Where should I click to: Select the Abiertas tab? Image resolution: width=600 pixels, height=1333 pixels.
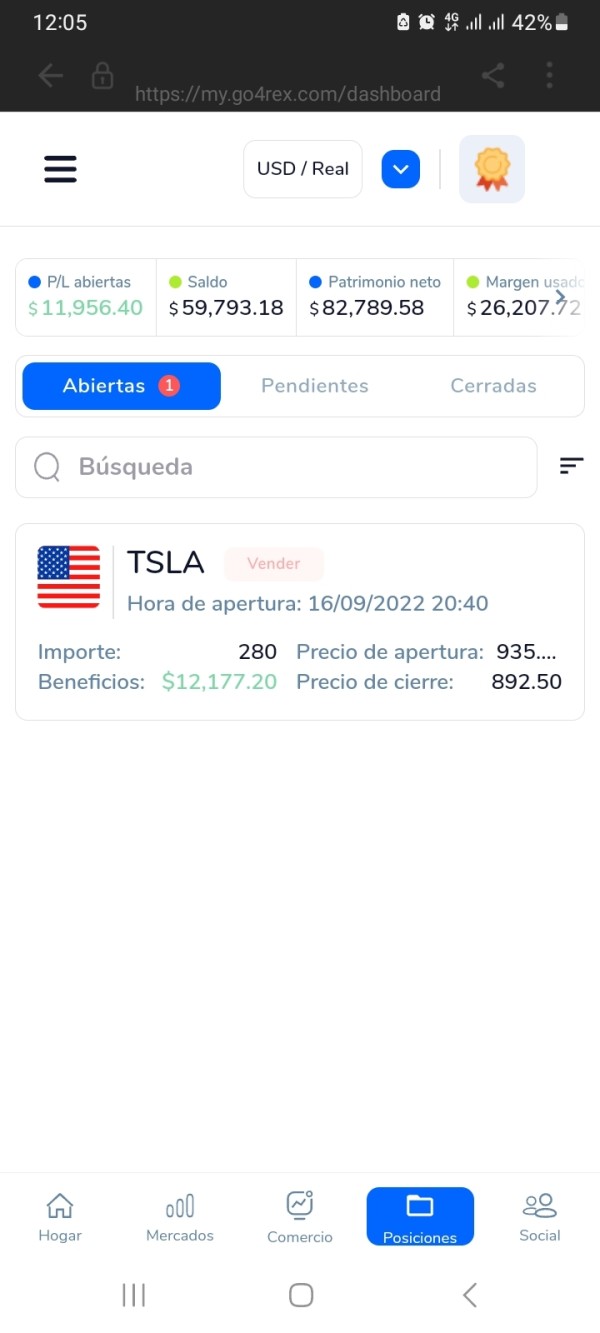click(x=121, y=386)
